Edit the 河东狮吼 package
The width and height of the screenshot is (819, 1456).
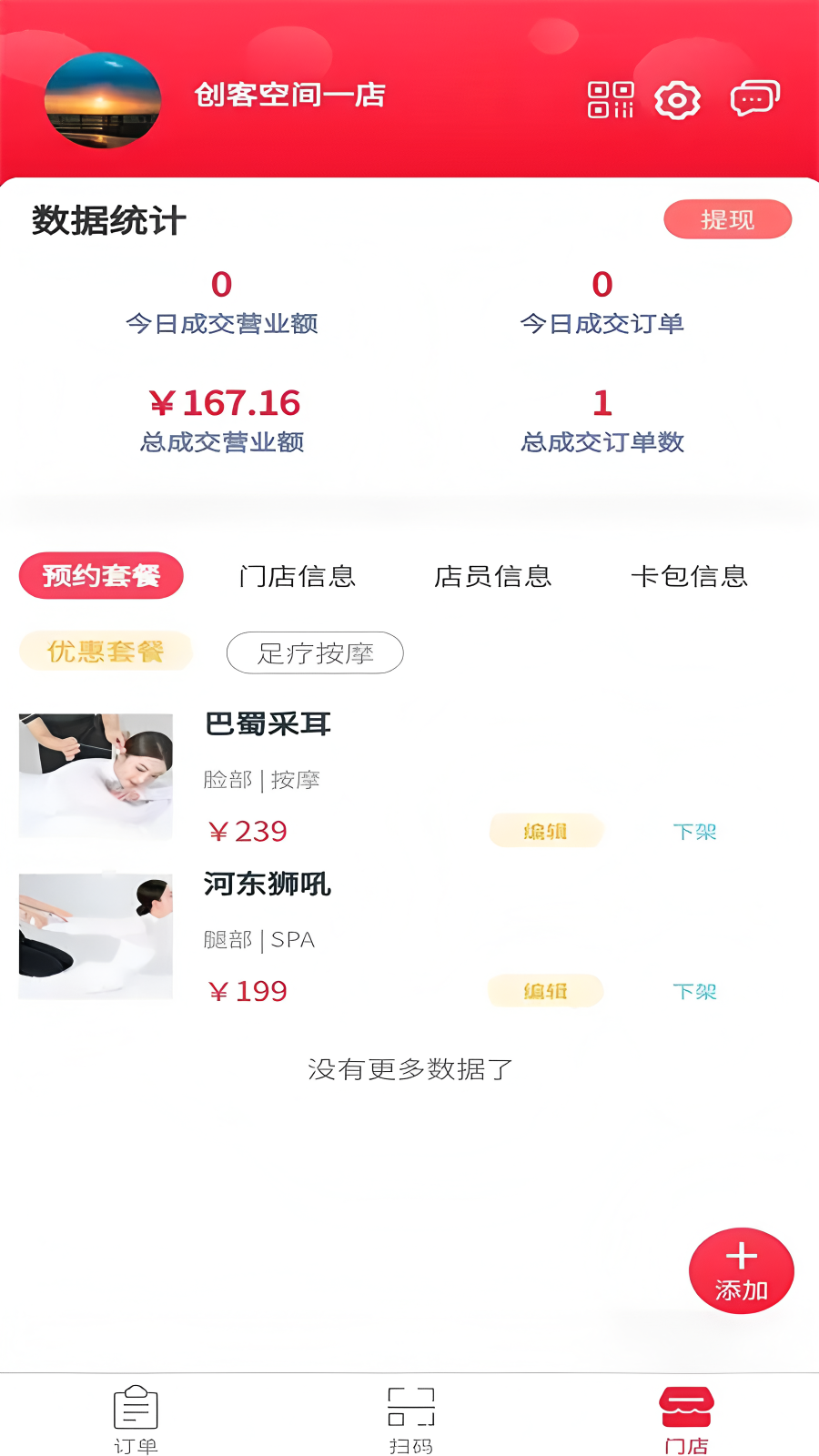(x=545, y=991)
